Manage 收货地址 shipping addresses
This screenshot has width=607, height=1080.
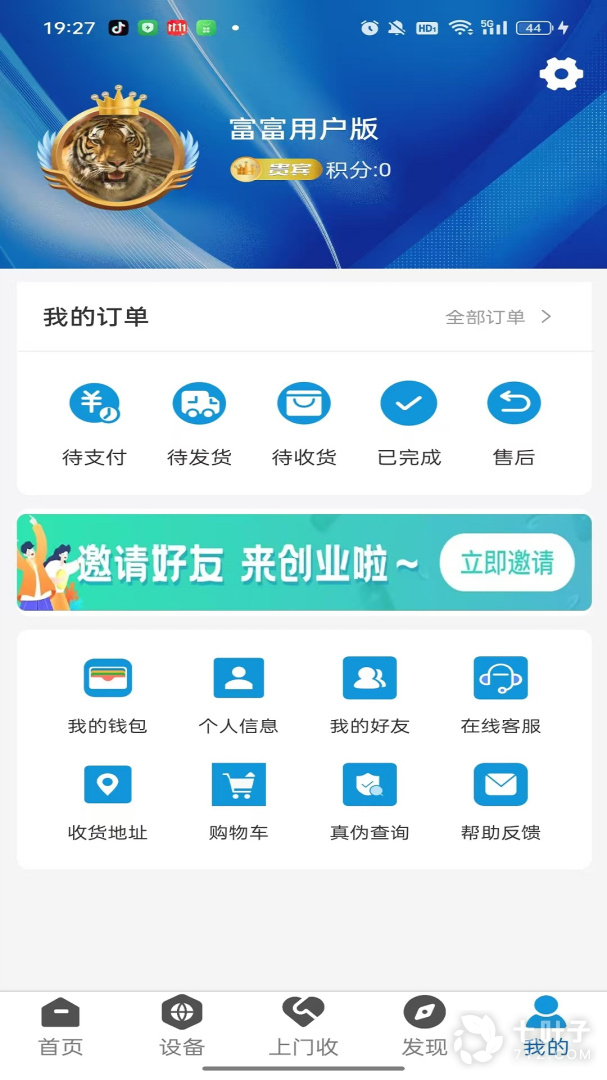point(108,801)
